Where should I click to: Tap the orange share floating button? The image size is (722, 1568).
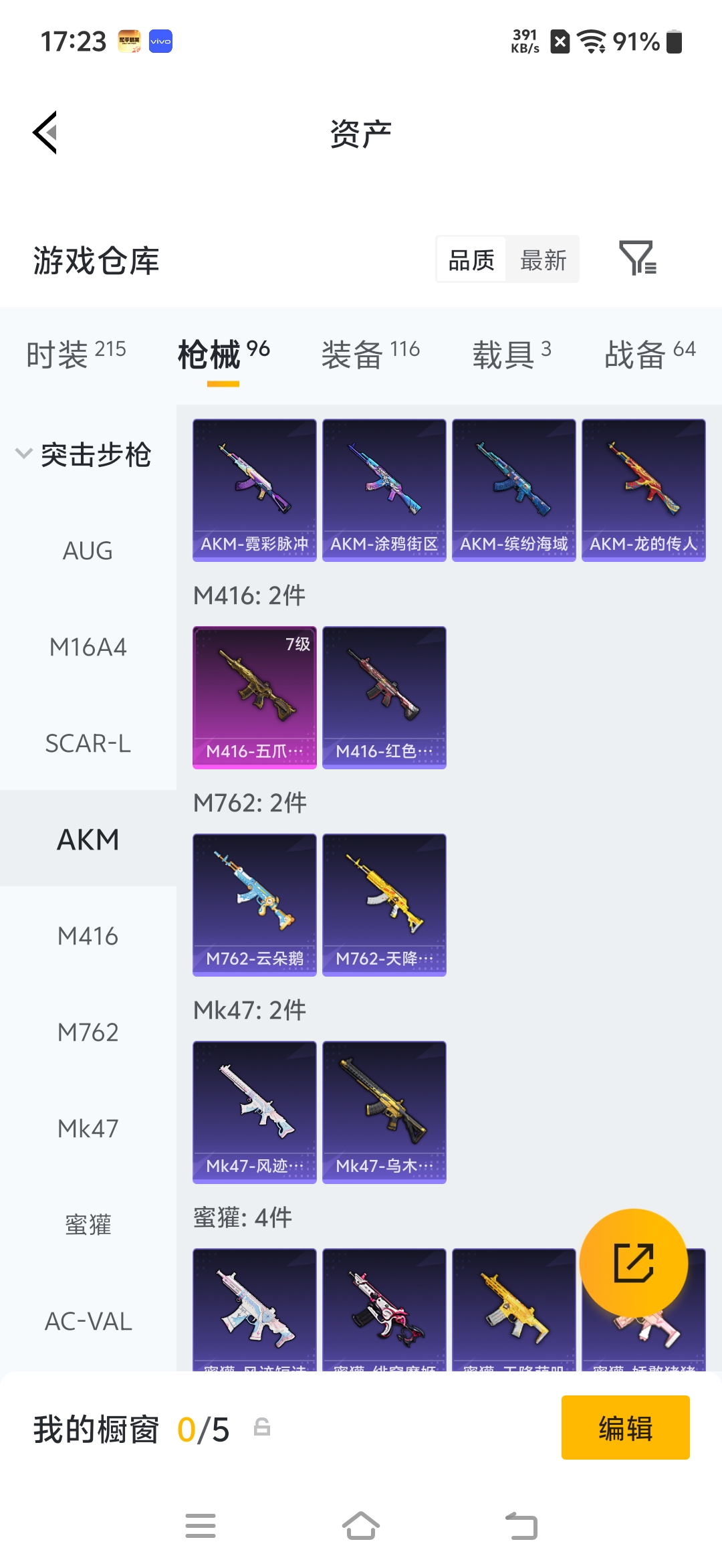click(x=633, y=1263)
